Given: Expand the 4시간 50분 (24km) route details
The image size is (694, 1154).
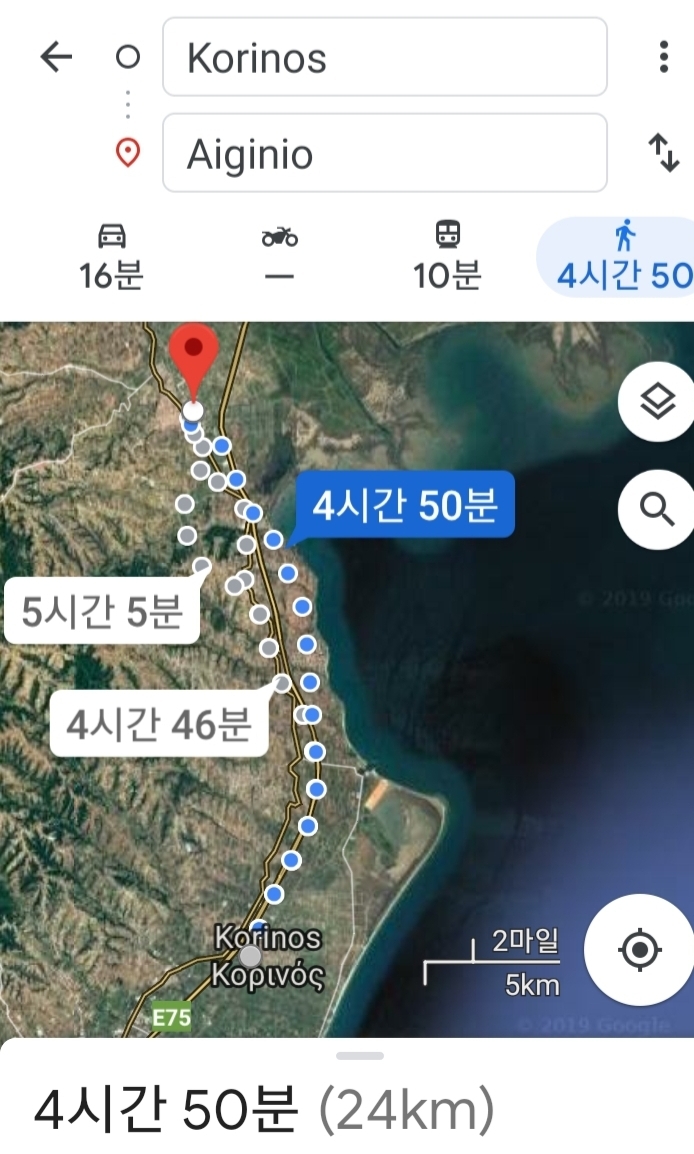Looking at the screenshot, I should click(x=265, y=1108).
